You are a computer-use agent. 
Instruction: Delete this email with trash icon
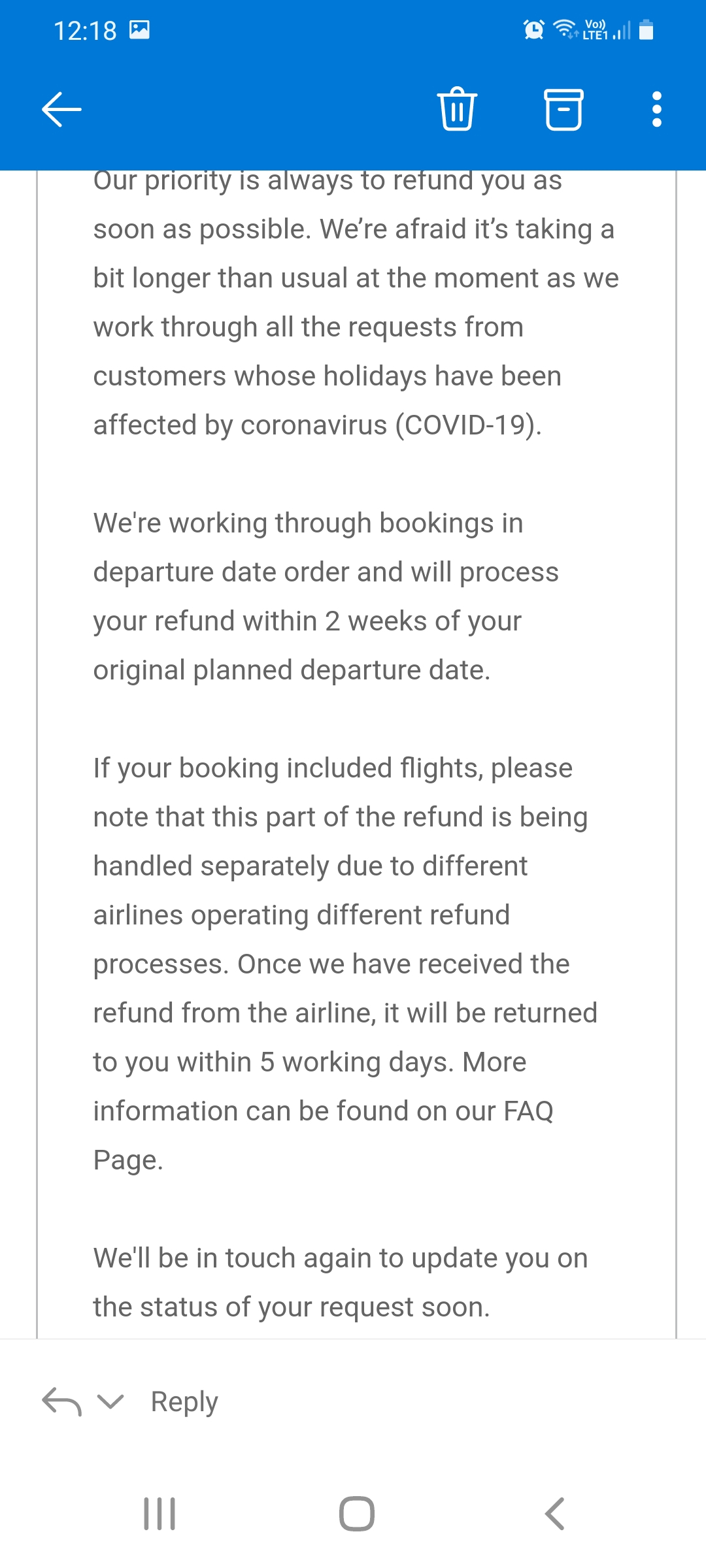[x=457, y=109]
